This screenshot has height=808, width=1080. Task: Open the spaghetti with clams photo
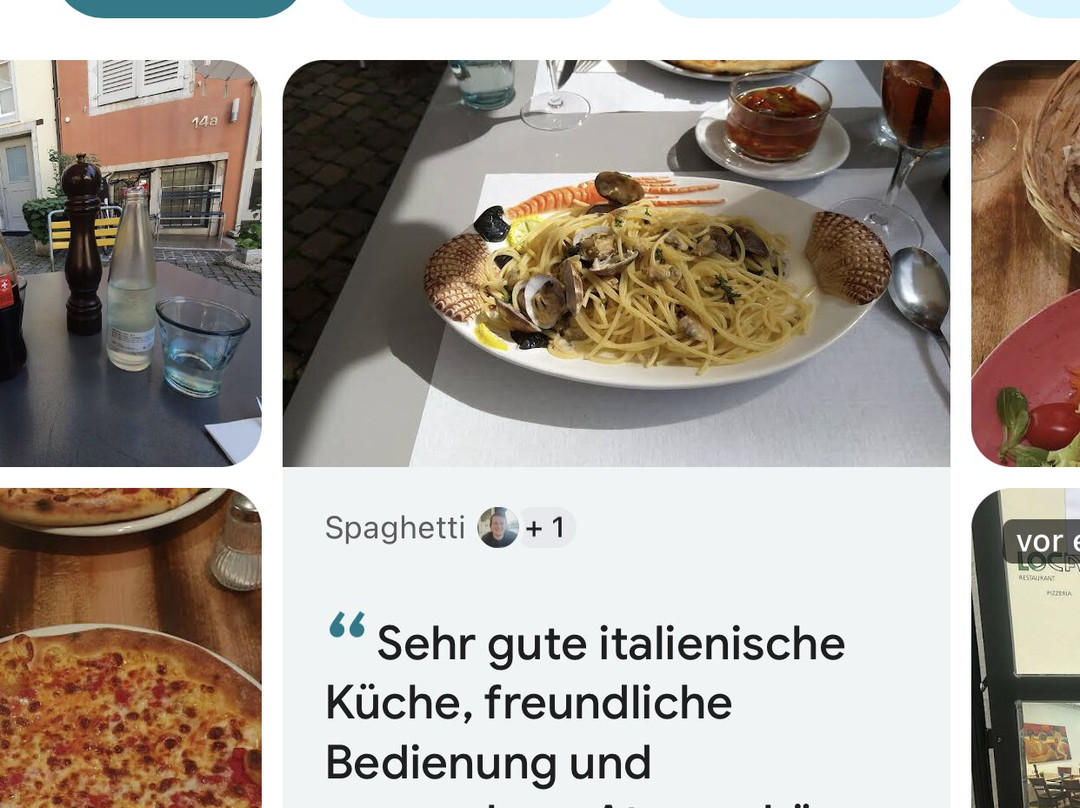[616, 263]
